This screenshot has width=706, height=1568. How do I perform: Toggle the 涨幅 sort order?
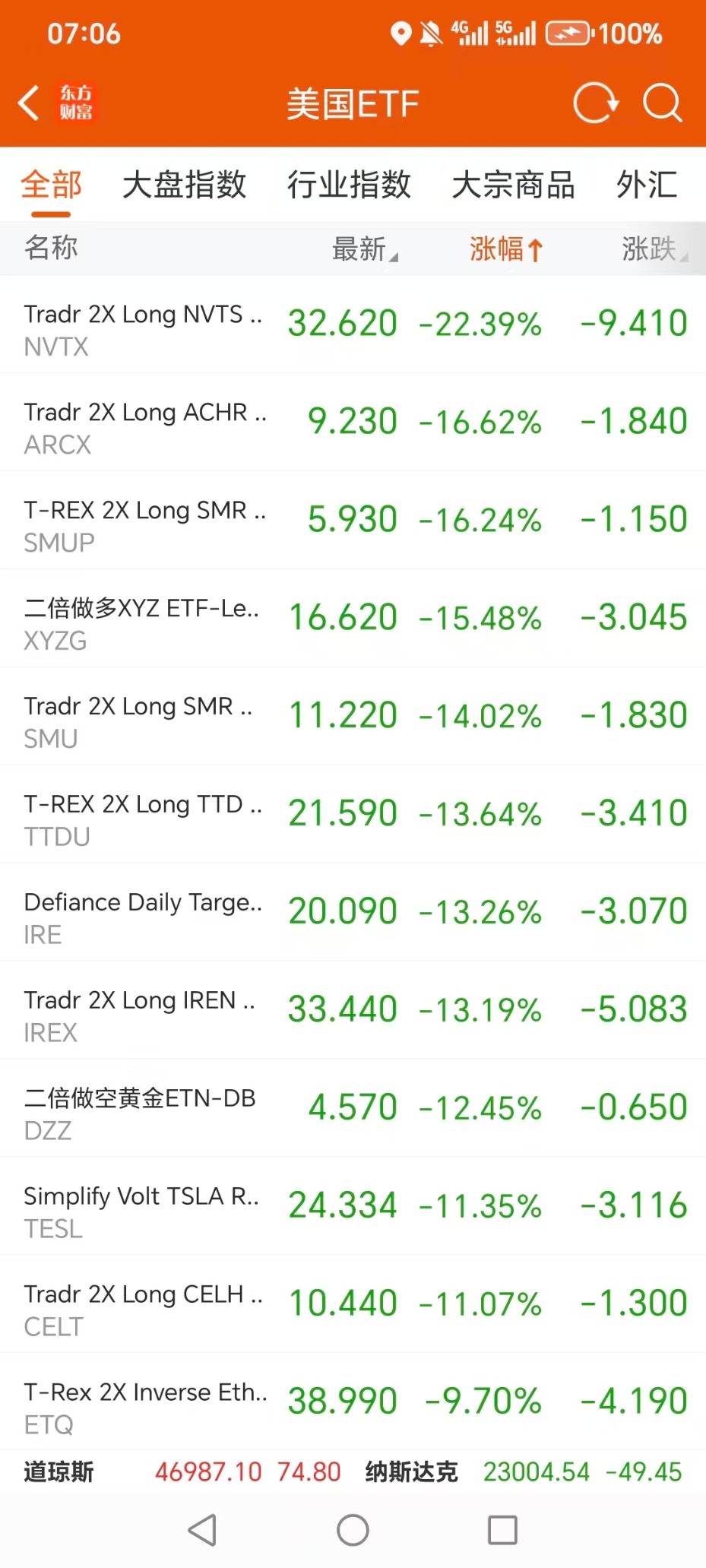click(505, 249)
